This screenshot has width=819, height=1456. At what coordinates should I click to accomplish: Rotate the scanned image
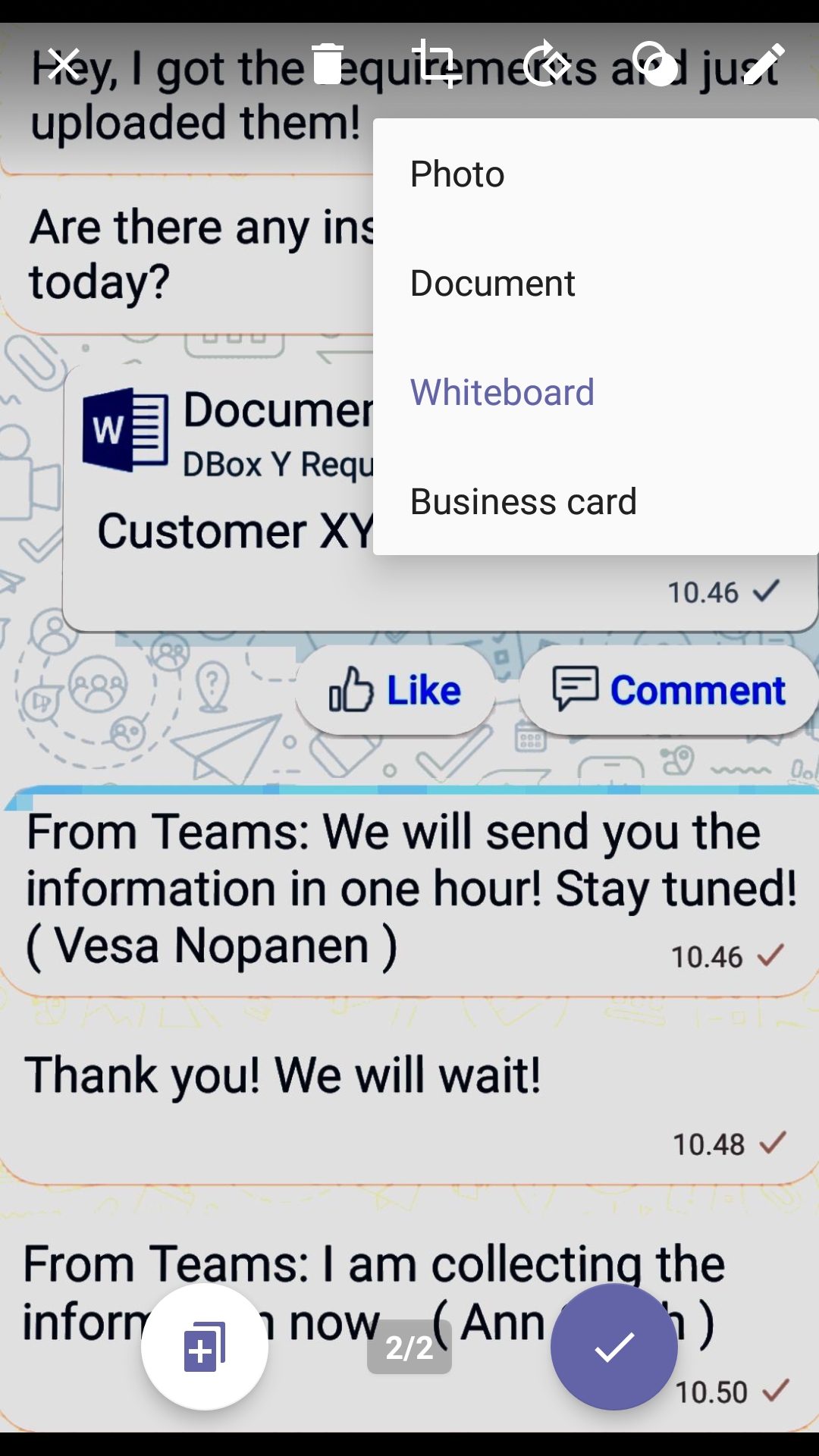click(546, 64)
